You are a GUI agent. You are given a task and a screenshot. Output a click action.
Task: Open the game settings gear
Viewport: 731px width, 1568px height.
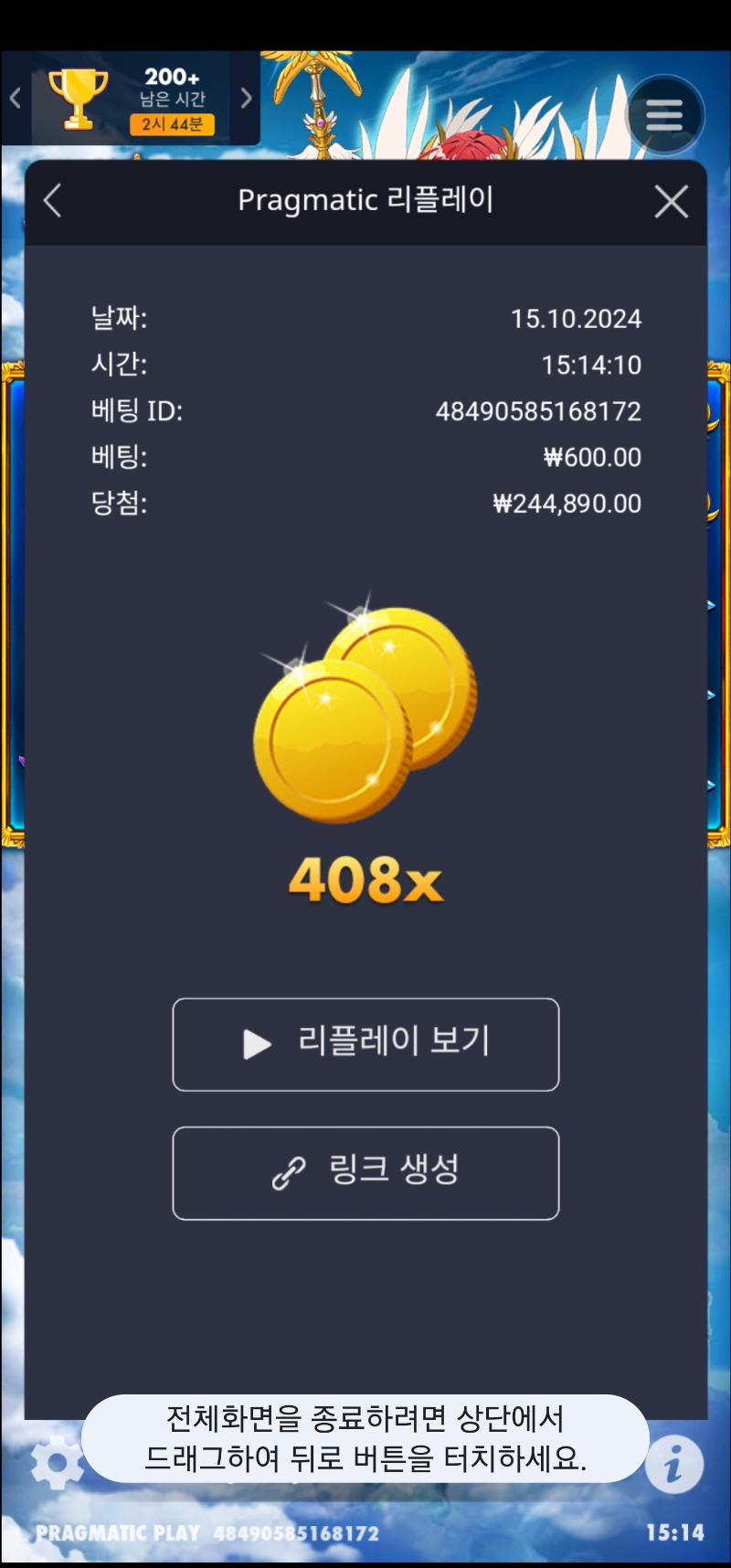pos(57,1463)
